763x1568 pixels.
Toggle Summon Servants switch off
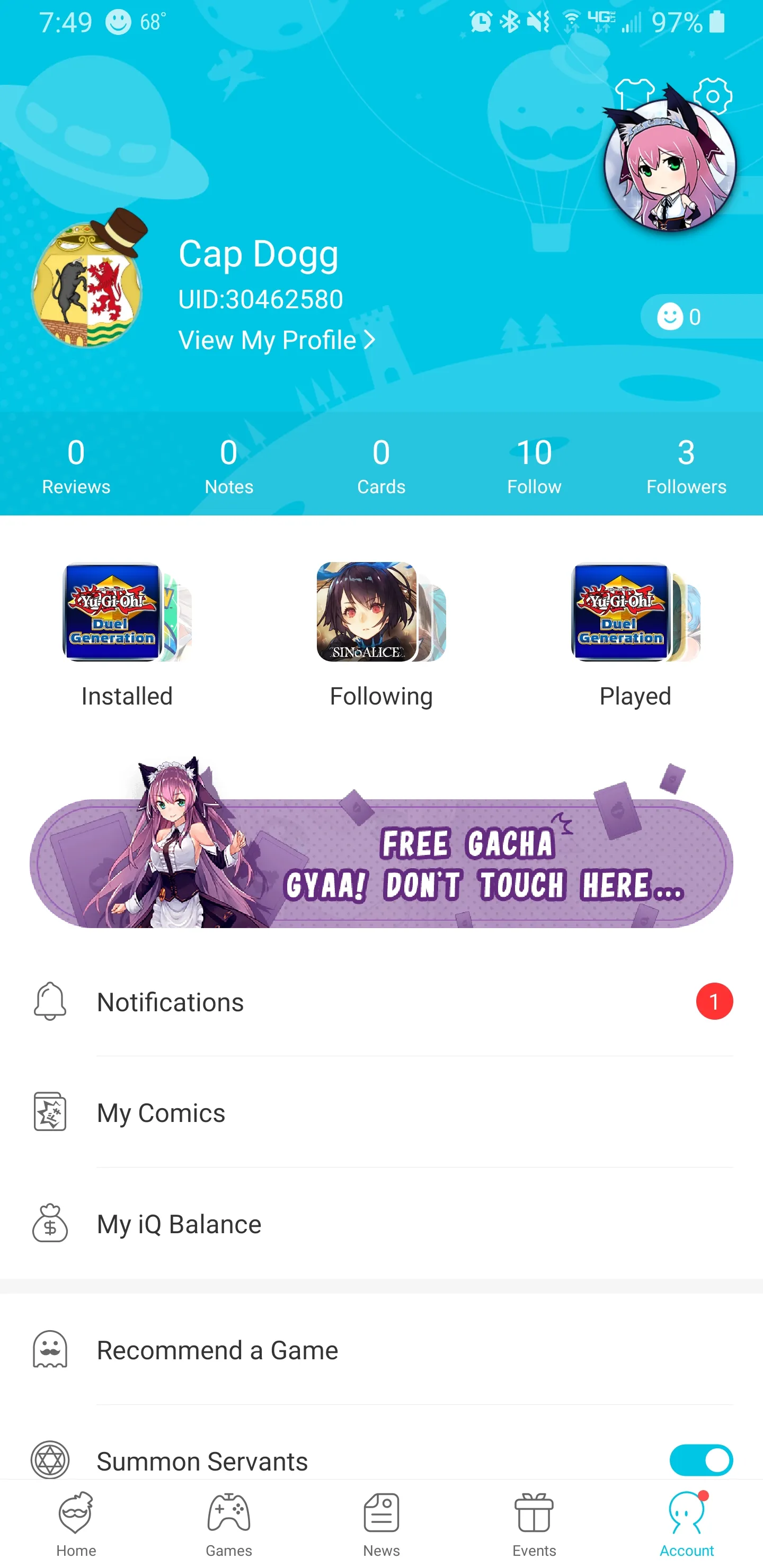[701, 1459]
